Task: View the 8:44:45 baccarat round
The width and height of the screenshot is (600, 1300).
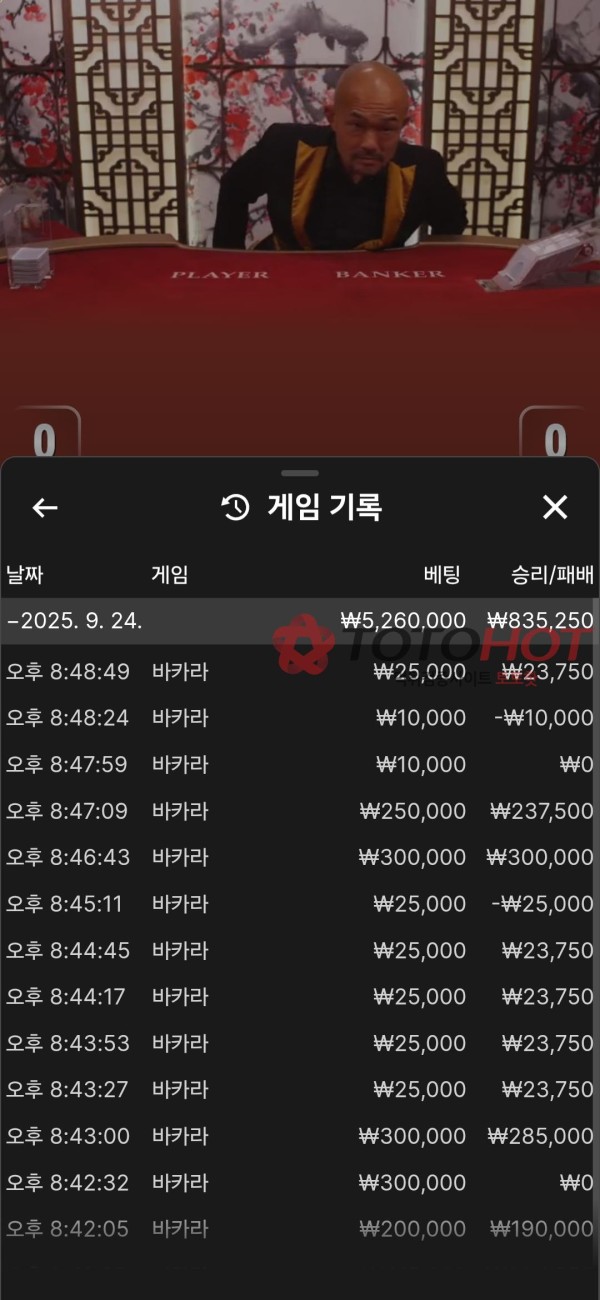Action: (x=300, y=951)
